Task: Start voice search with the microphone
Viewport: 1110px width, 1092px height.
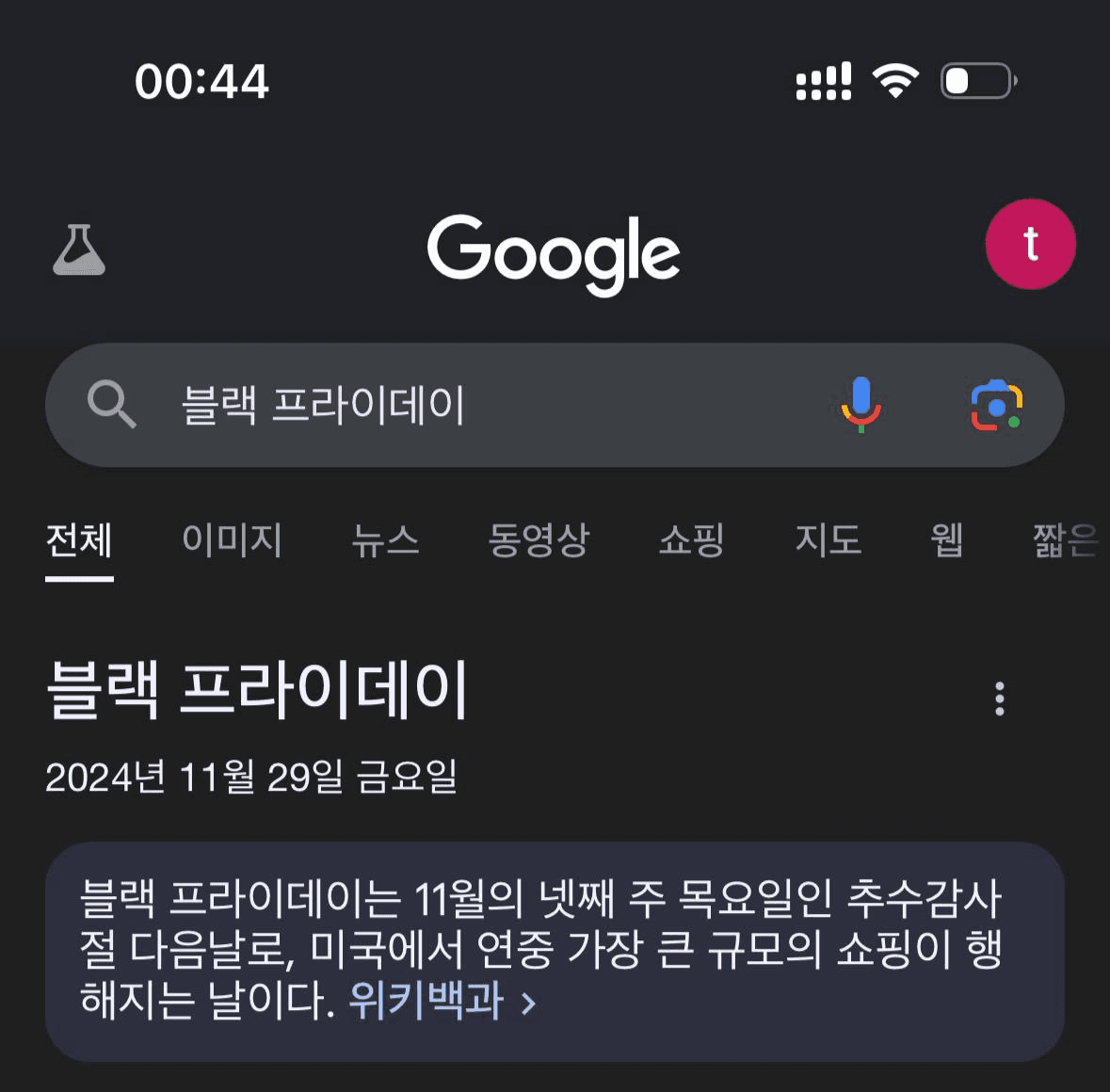Action: (x=861, y=405)
